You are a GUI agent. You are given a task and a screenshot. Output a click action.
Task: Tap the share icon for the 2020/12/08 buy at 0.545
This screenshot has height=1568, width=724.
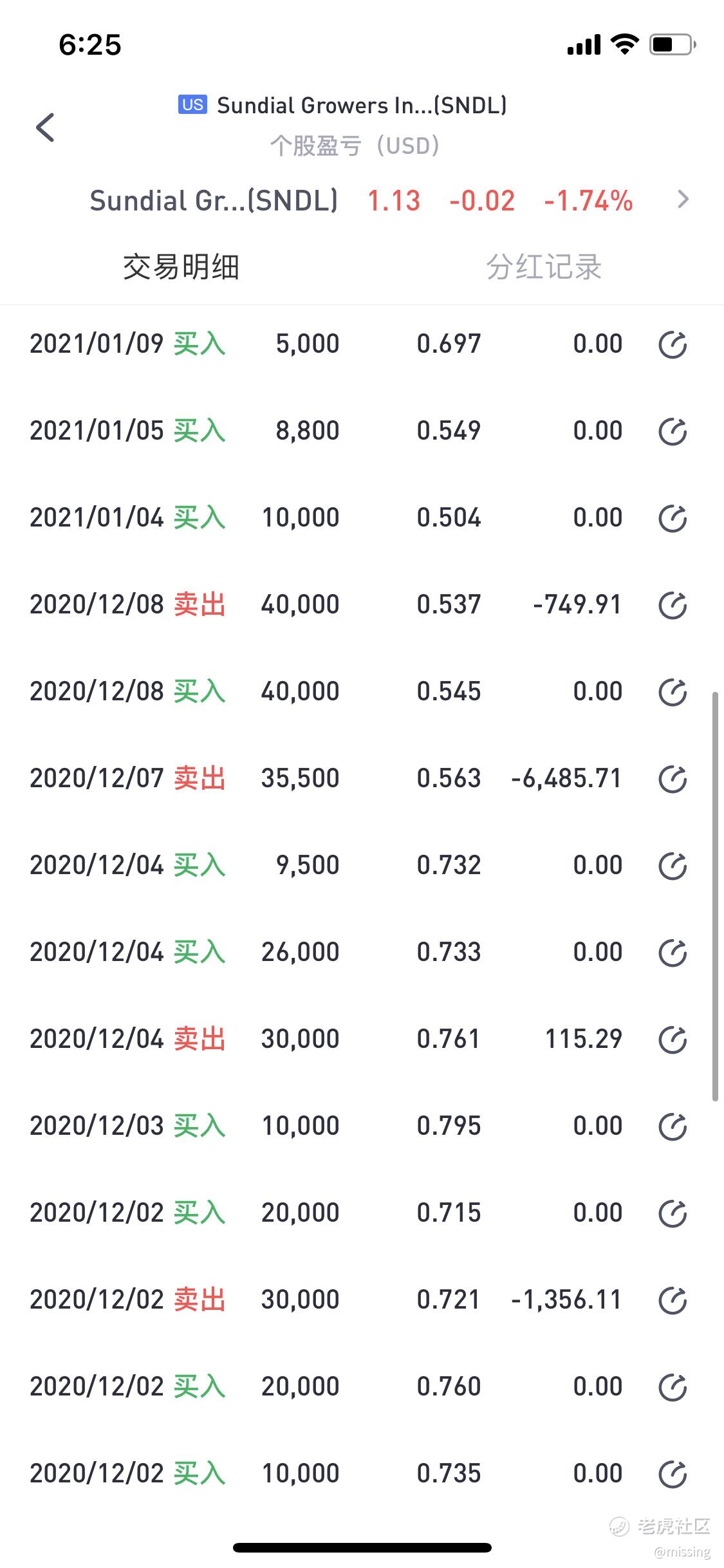(673, 692)
